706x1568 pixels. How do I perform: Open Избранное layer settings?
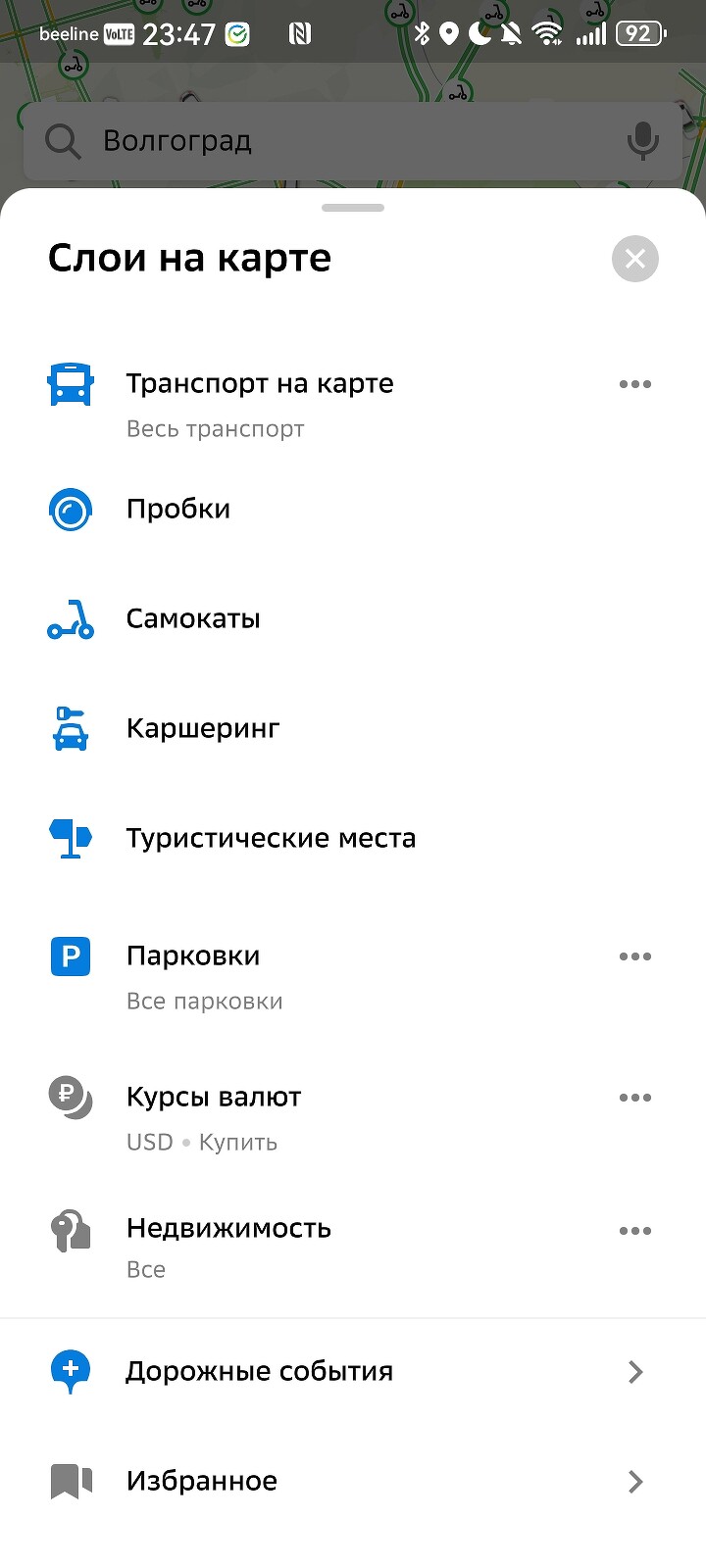click(x=353, y=1482)
